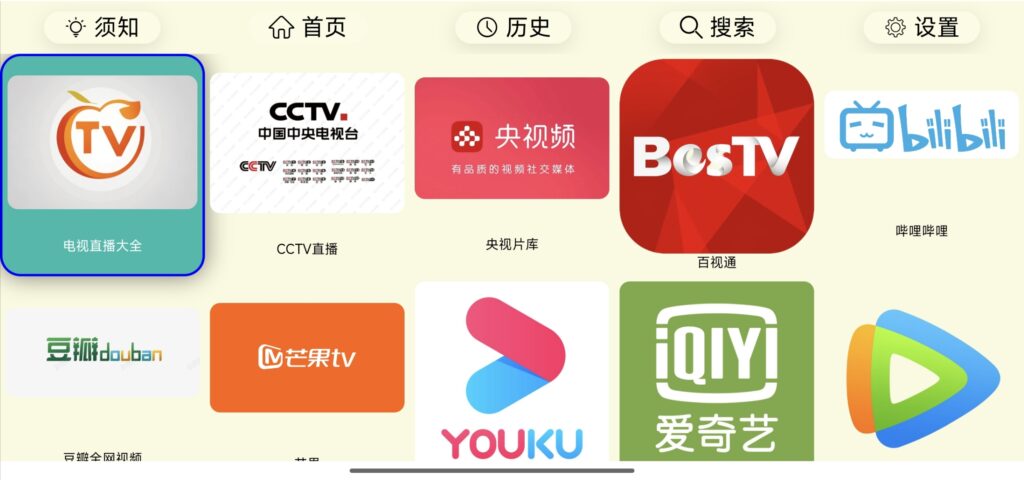Open 搜索 search

[717, 28]
